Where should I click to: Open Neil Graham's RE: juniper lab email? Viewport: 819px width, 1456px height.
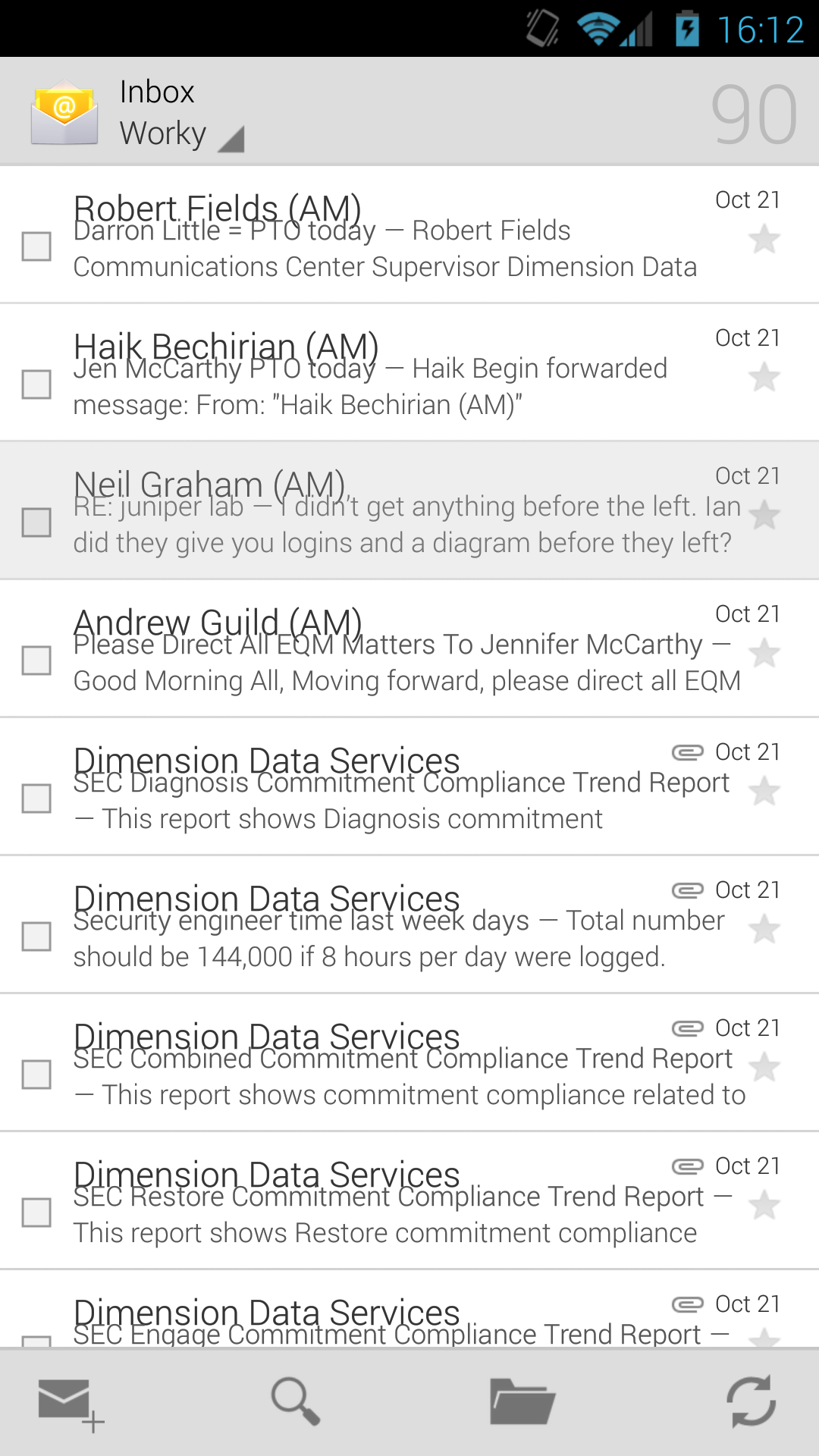pos(409,511)
